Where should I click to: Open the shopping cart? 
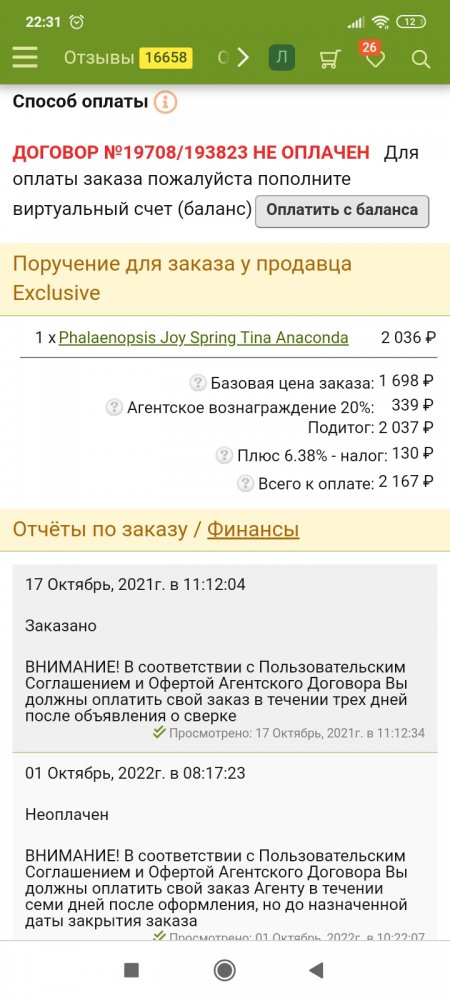tap(328, 59)
